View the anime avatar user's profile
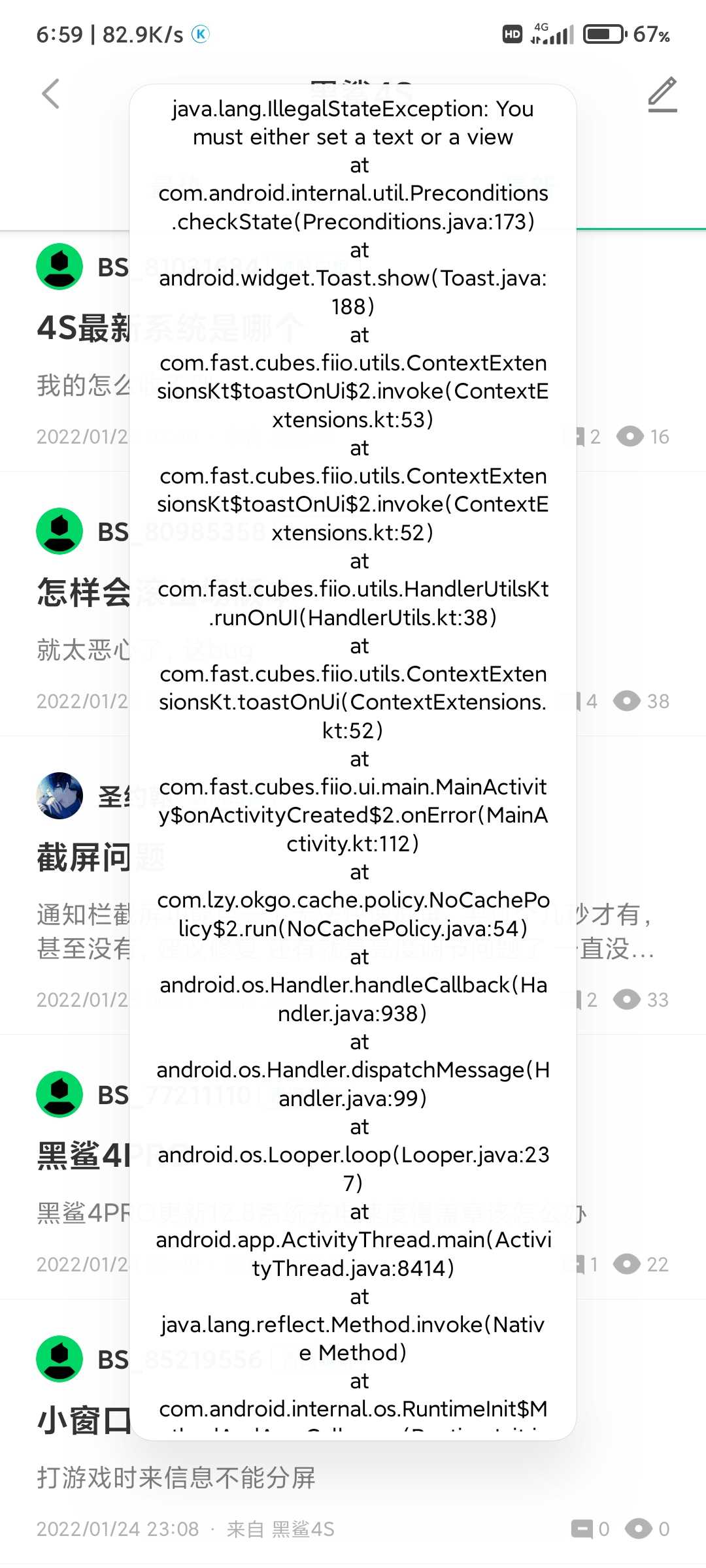The height and width of the screenshot is (1568, 706). [59, 796]
